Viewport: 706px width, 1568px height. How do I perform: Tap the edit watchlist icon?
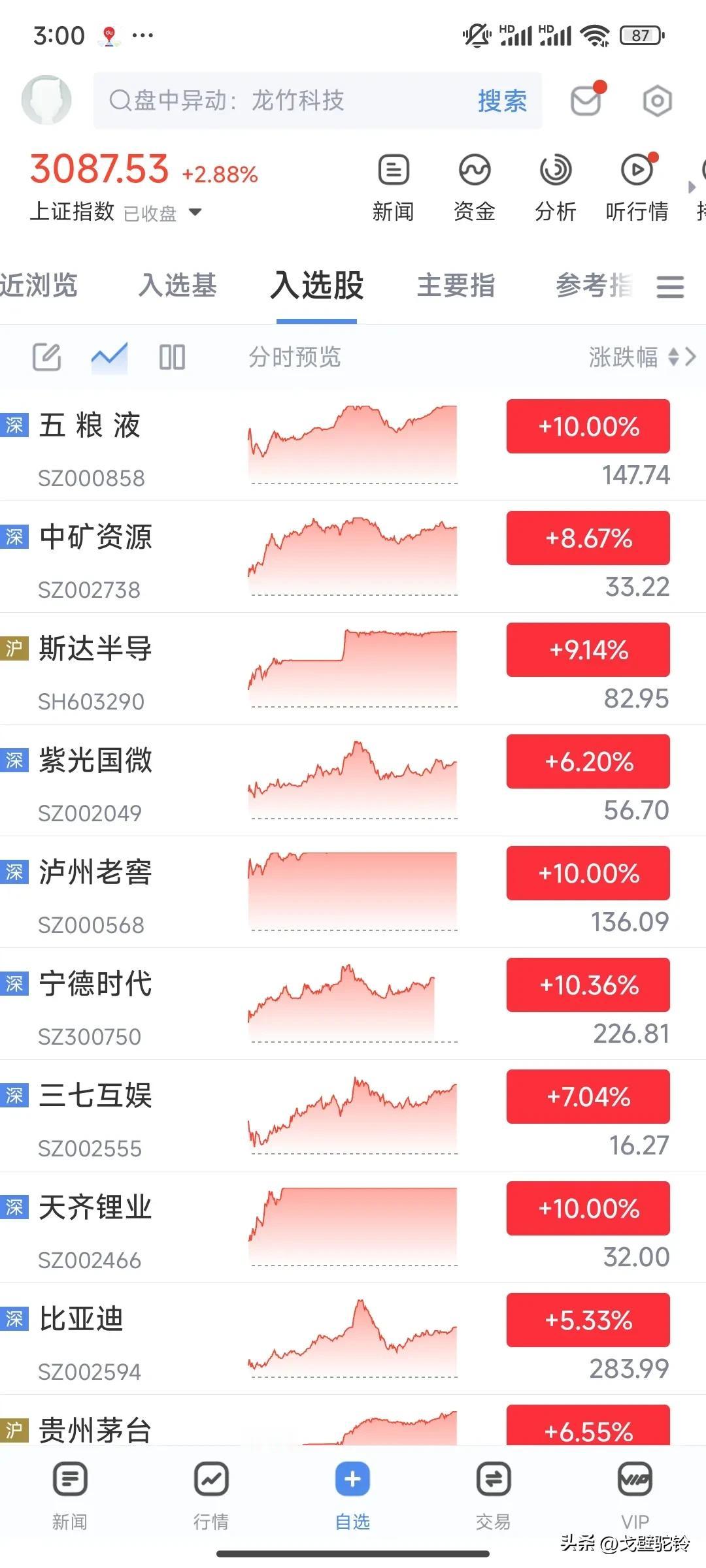[x=47, y=357]
